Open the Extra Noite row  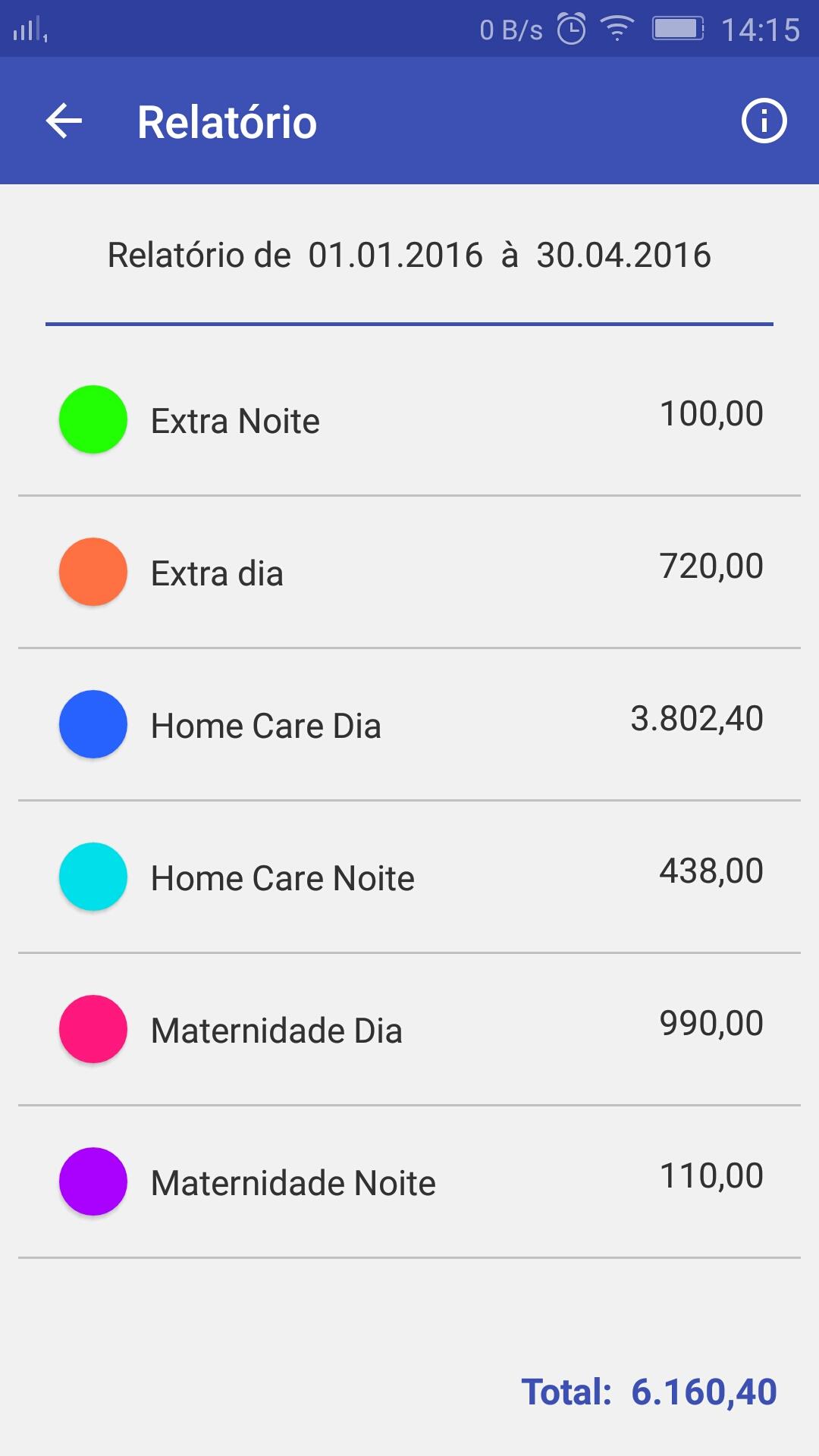[x=409, y=419]
